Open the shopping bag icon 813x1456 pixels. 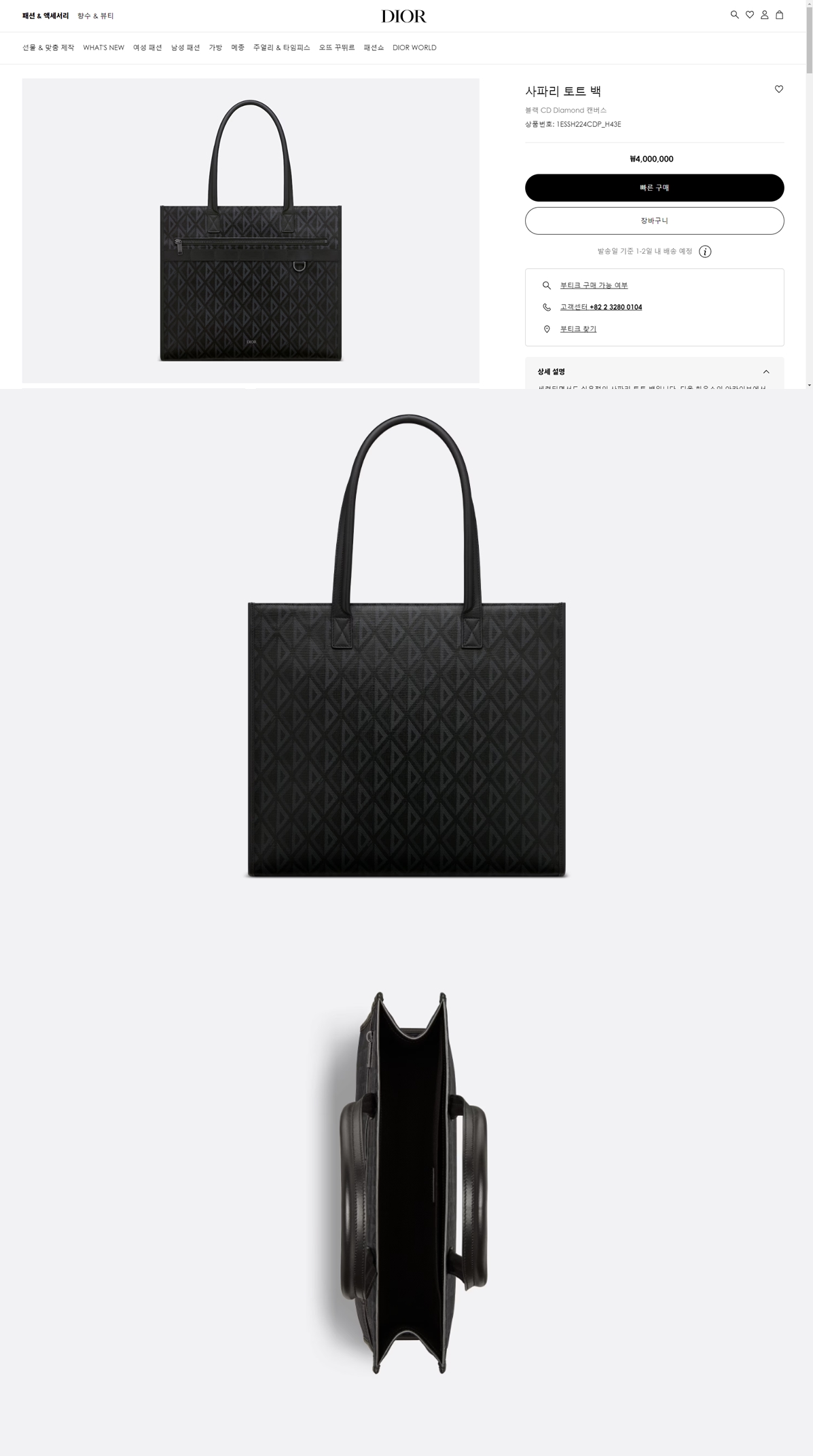click(x=780, y=15)
